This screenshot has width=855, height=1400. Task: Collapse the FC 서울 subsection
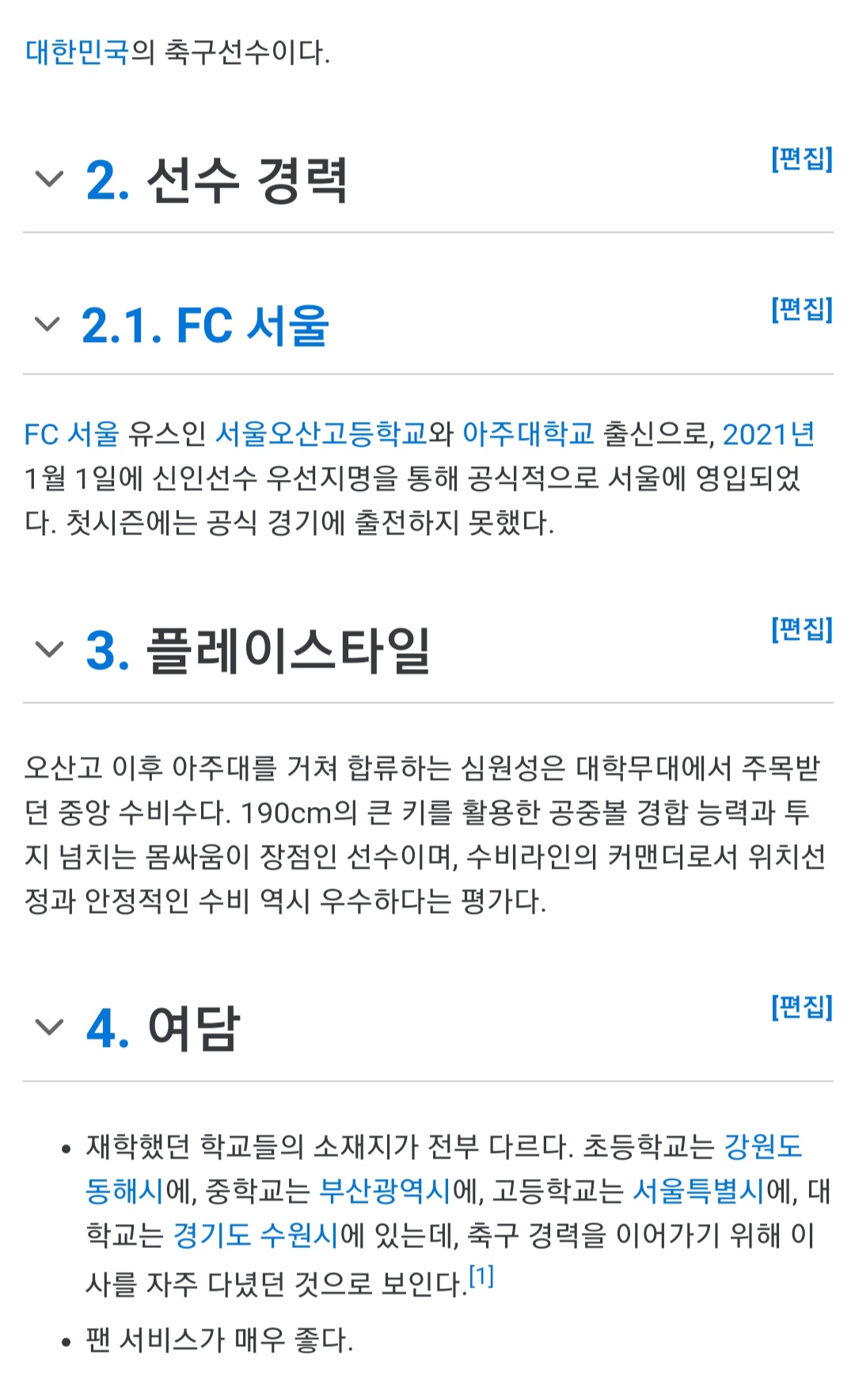tap(47, 324)
